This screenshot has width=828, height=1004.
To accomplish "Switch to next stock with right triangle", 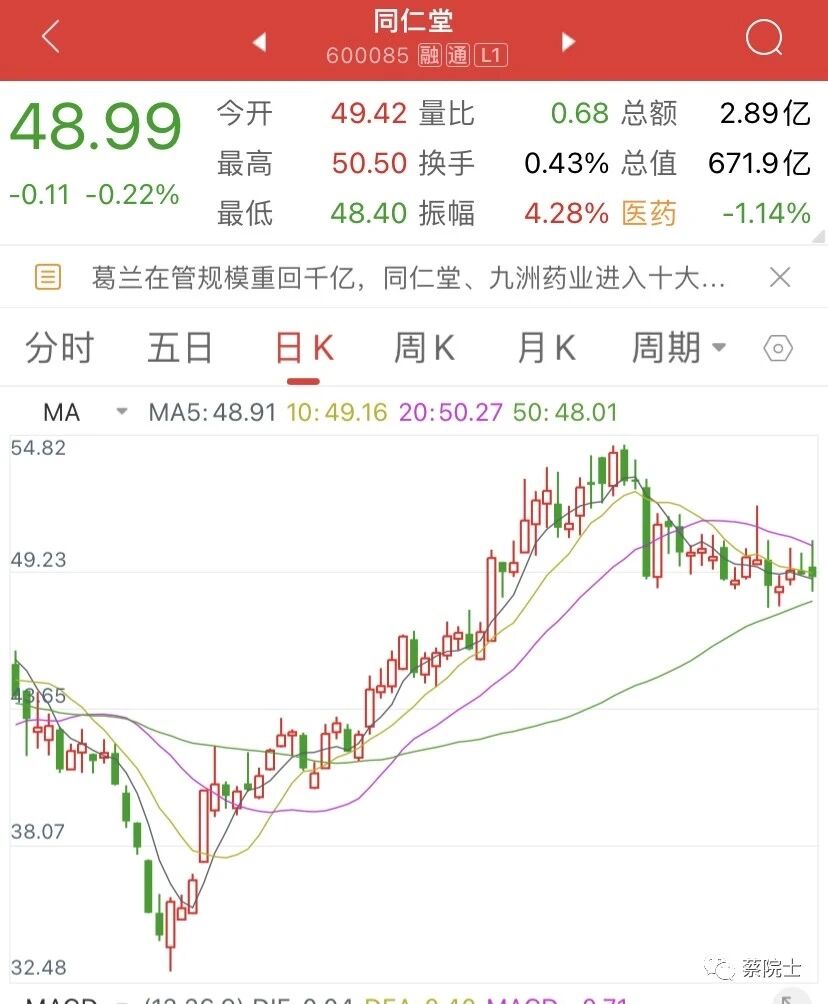I will pos(567,42).
